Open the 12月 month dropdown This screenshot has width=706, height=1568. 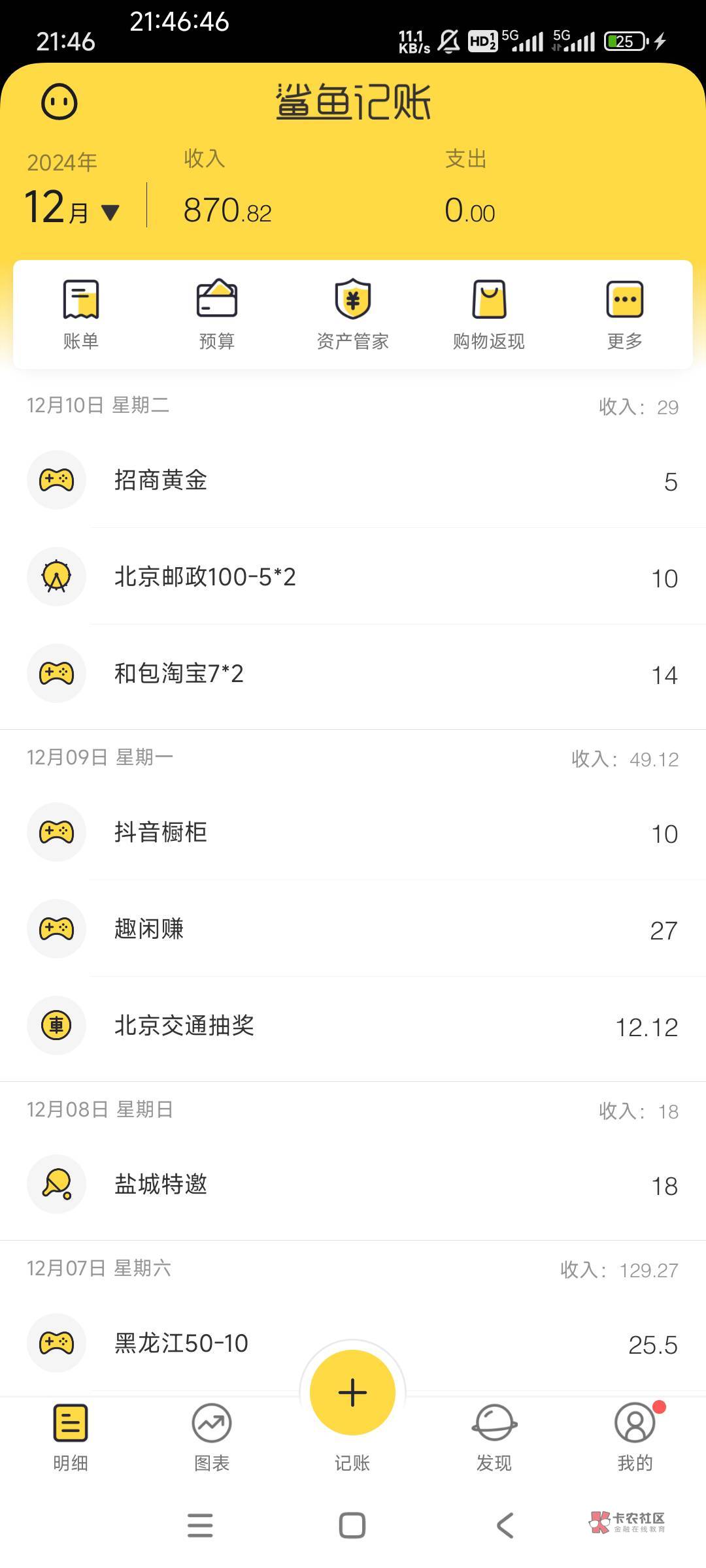pos(72,208)
